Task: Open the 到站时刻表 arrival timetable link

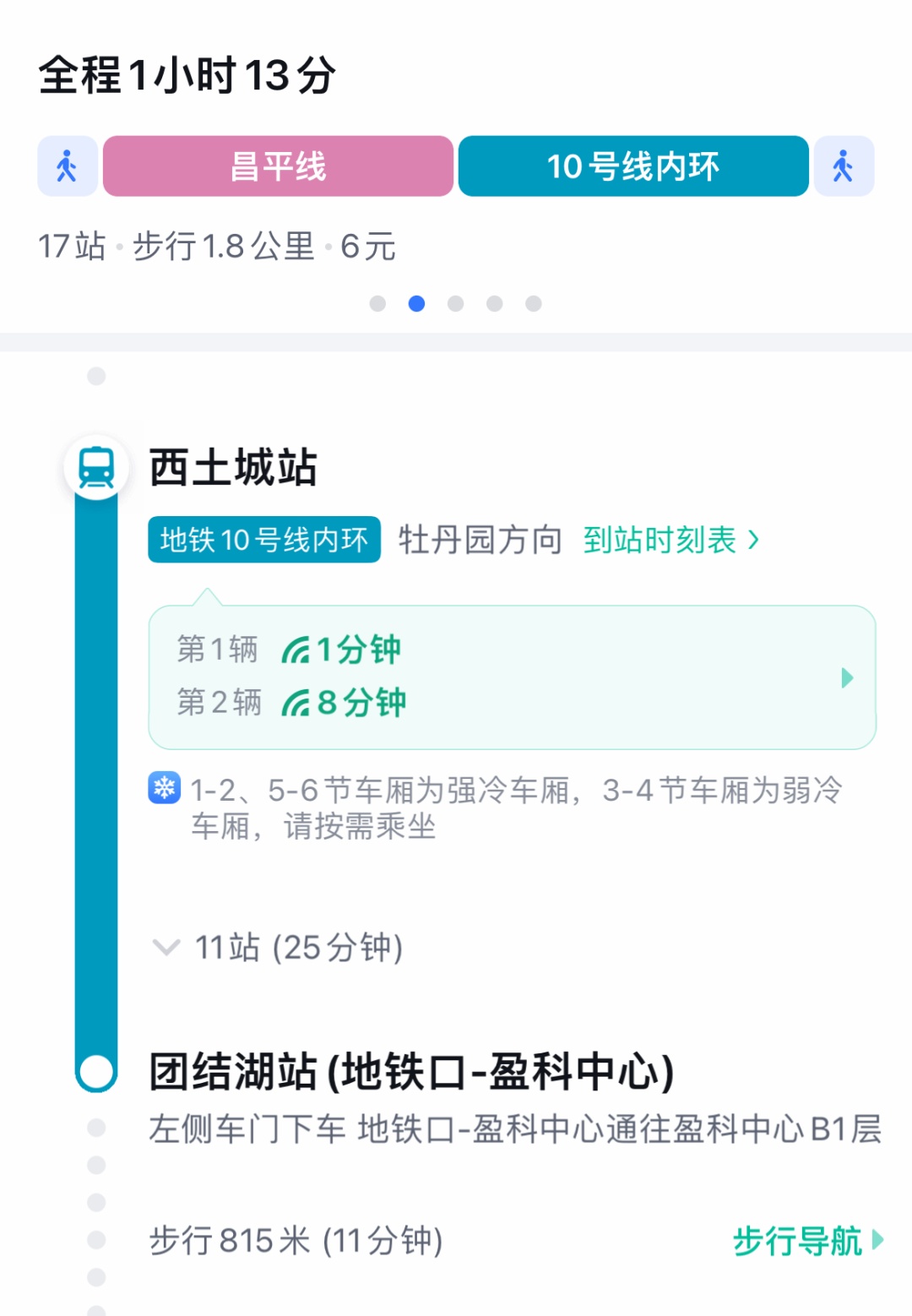Action: [670, 540]
